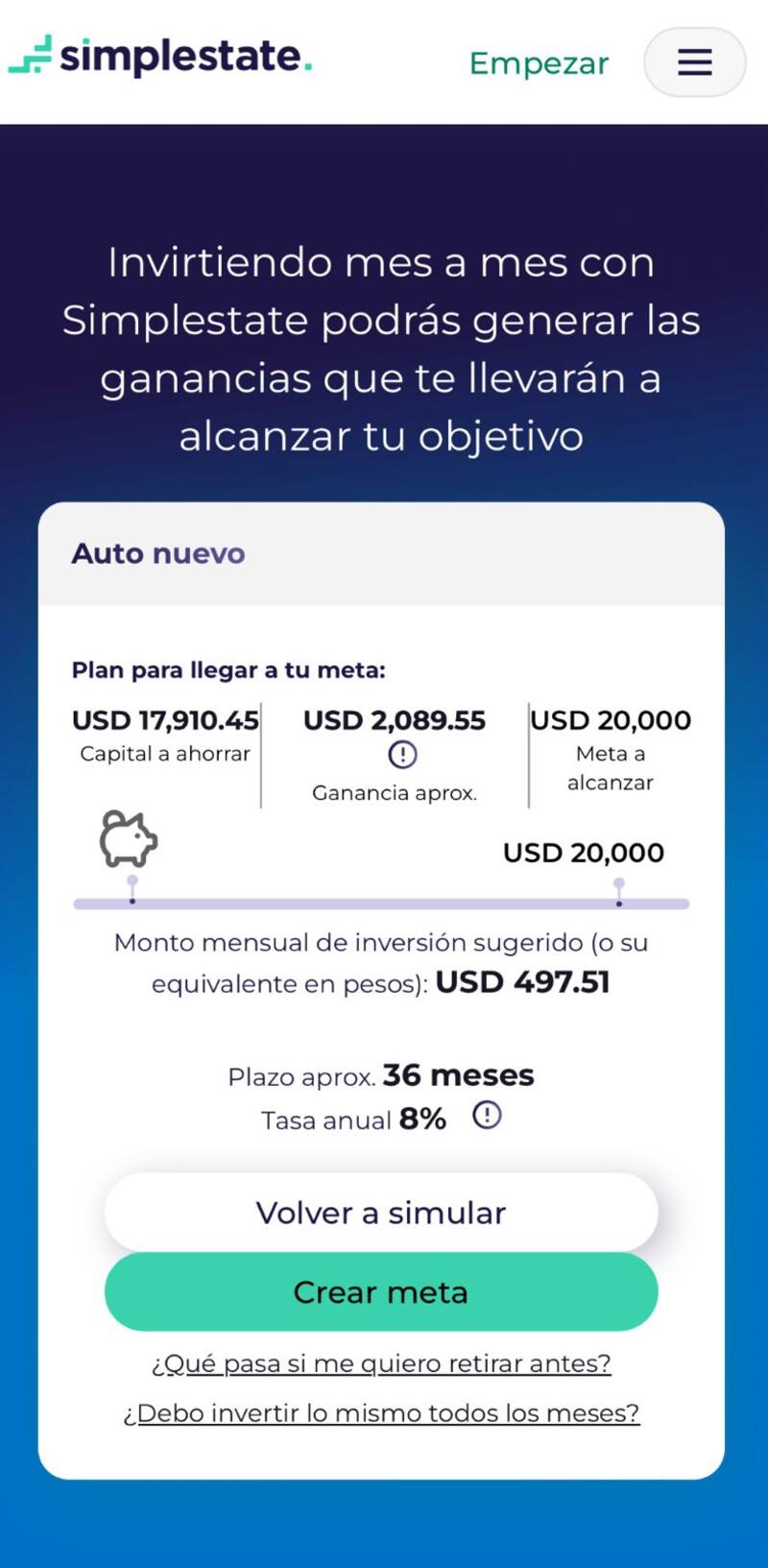Tap the Empezar link

tap(539, 63)
